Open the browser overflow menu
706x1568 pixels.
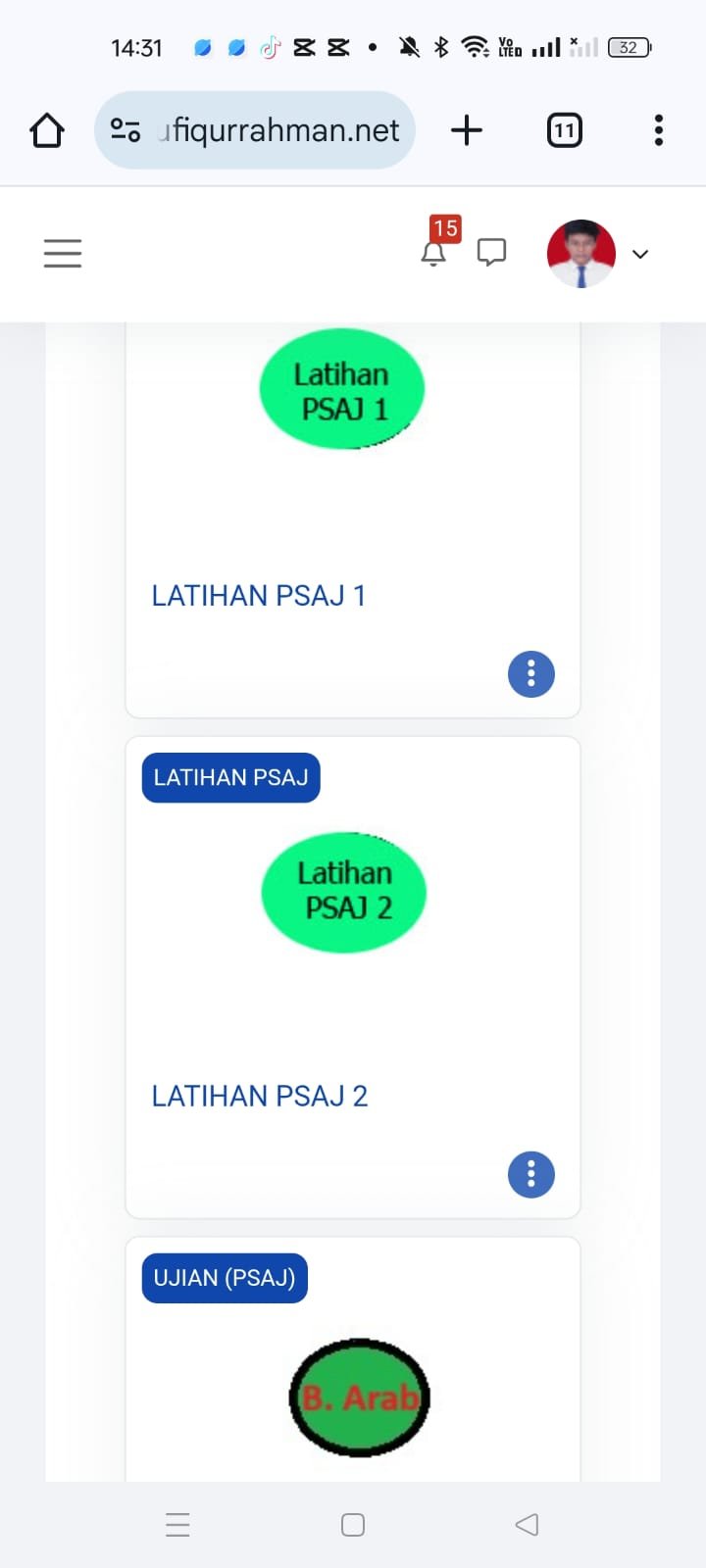[658, 130]
